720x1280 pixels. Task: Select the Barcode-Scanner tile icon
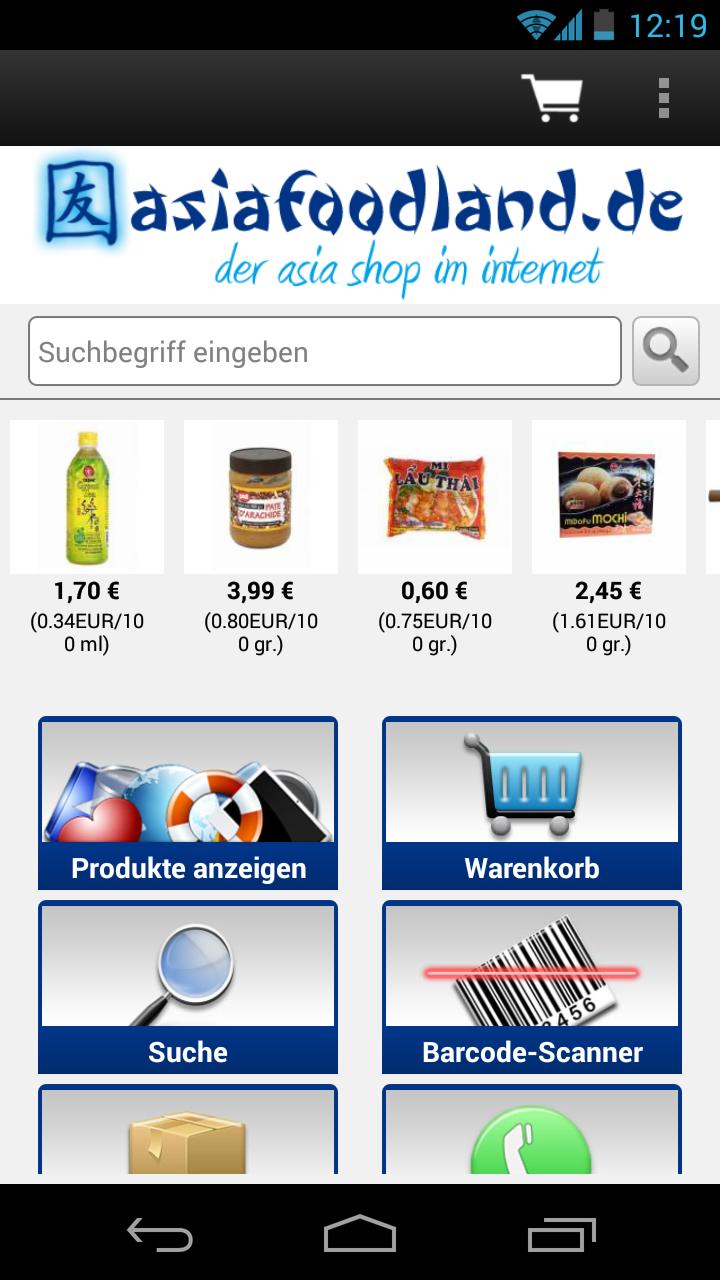531,965
